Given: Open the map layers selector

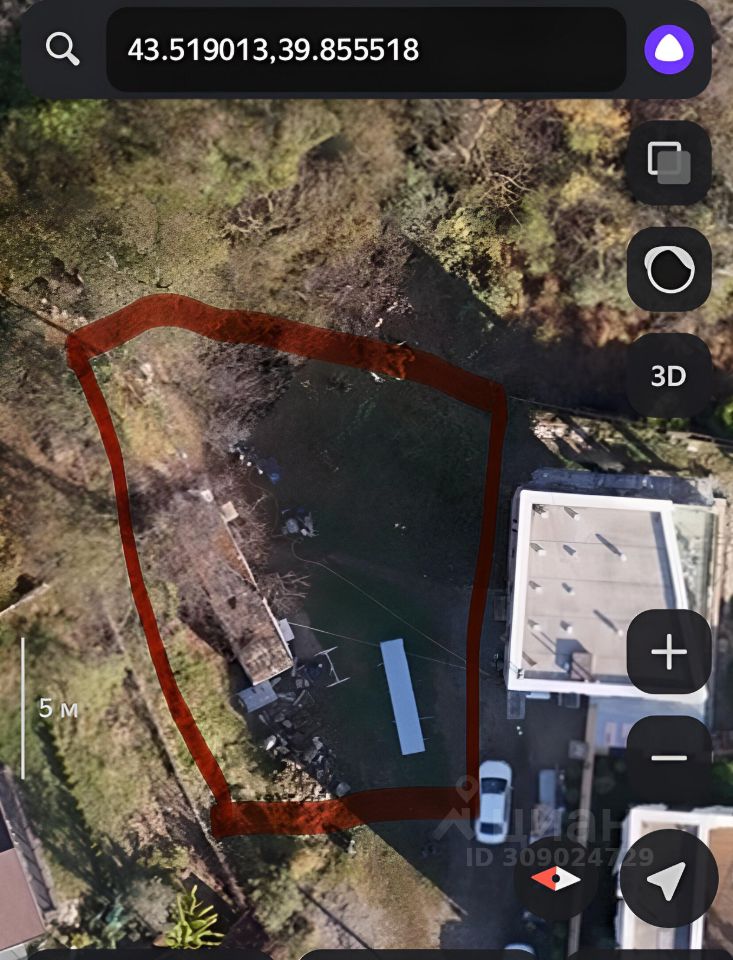Looking at the screenshot, I should [669, 163].
